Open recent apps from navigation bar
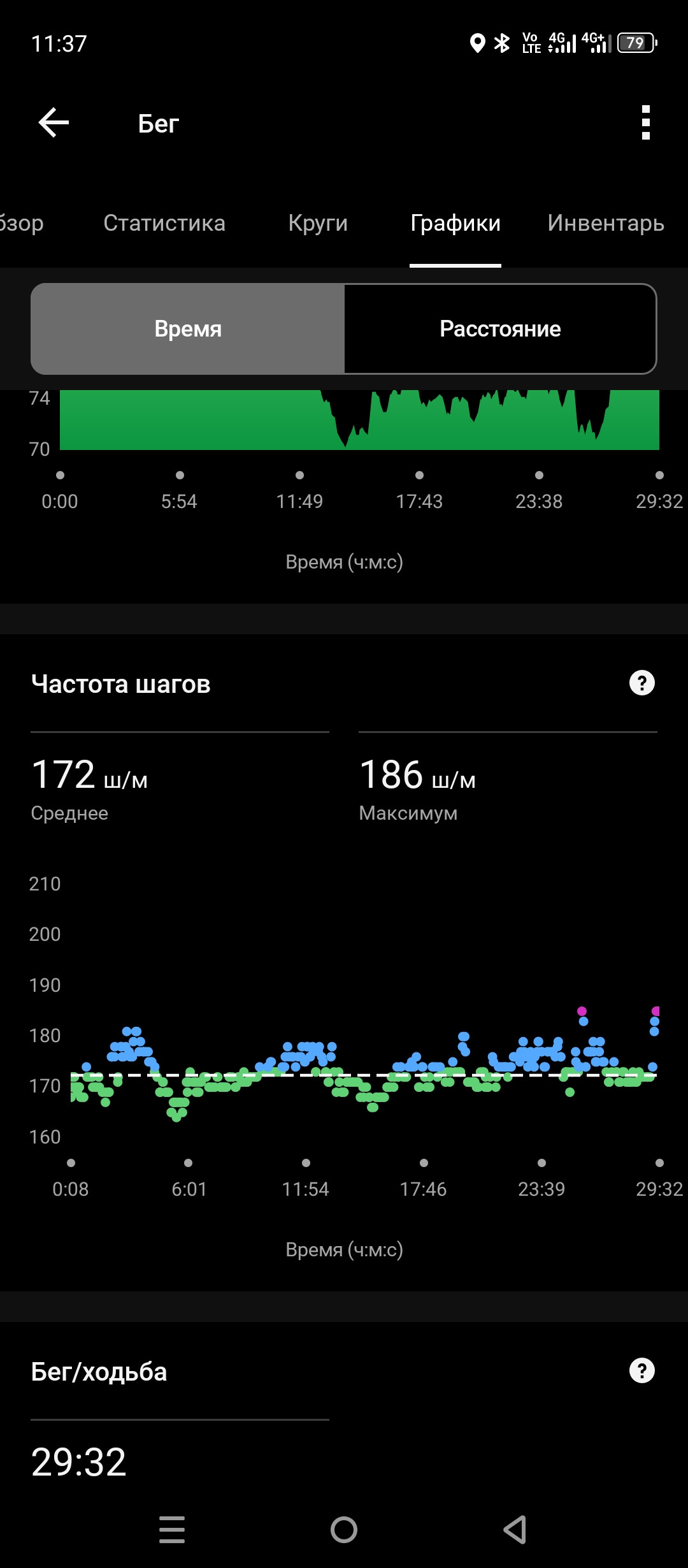This screenshot has height=1568, width=688. [172, 1529]
